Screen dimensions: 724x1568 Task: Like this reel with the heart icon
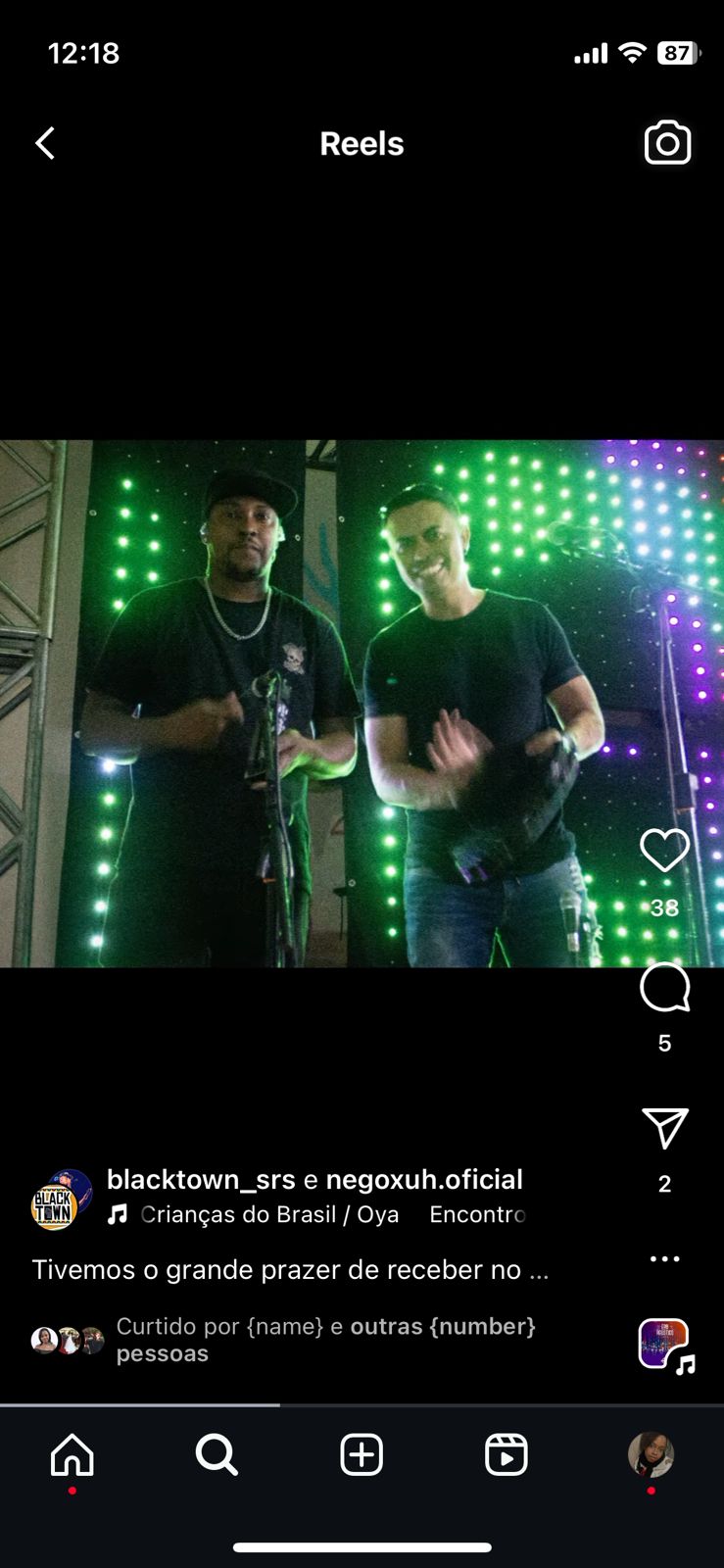coord(664,850)
